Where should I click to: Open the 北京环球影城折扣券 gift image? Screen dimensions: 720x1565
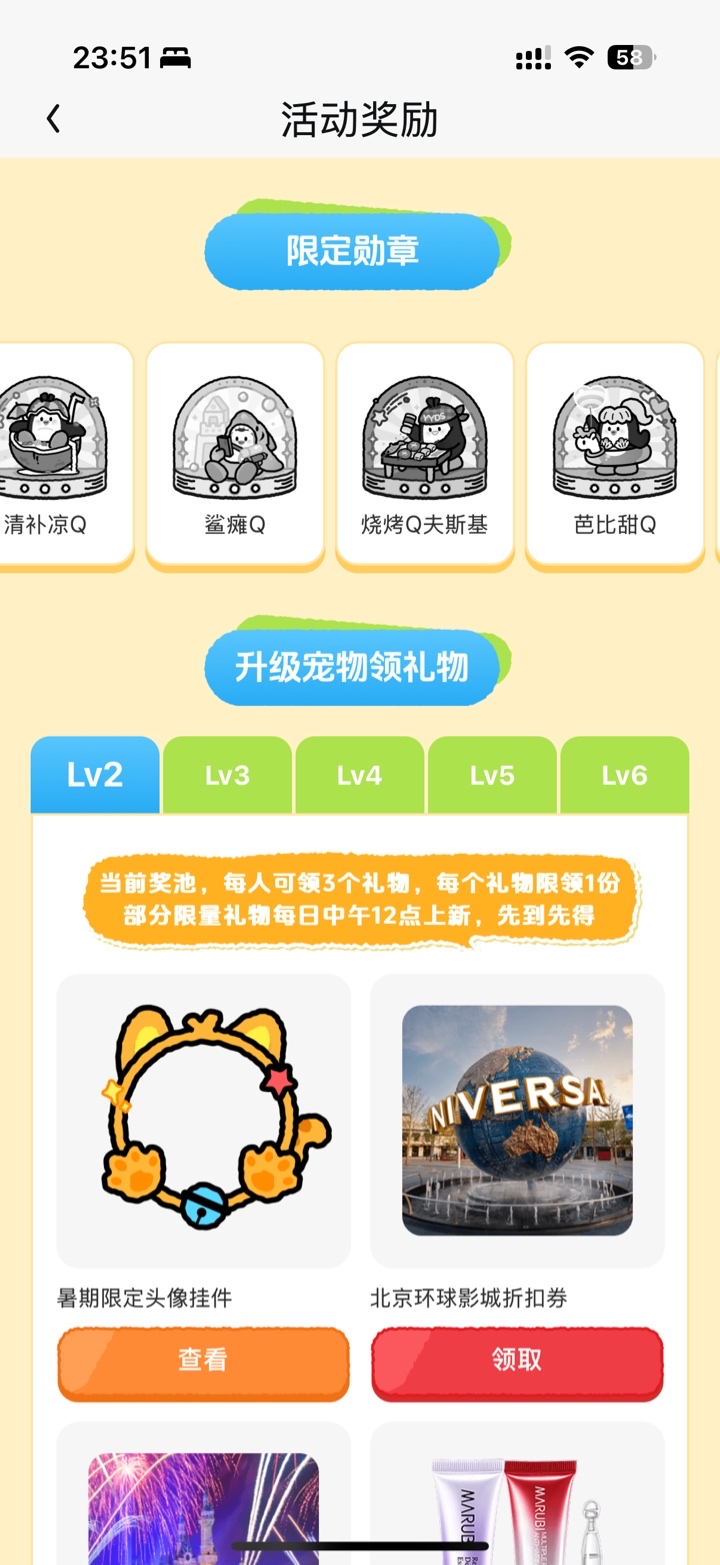(517, 1120)
